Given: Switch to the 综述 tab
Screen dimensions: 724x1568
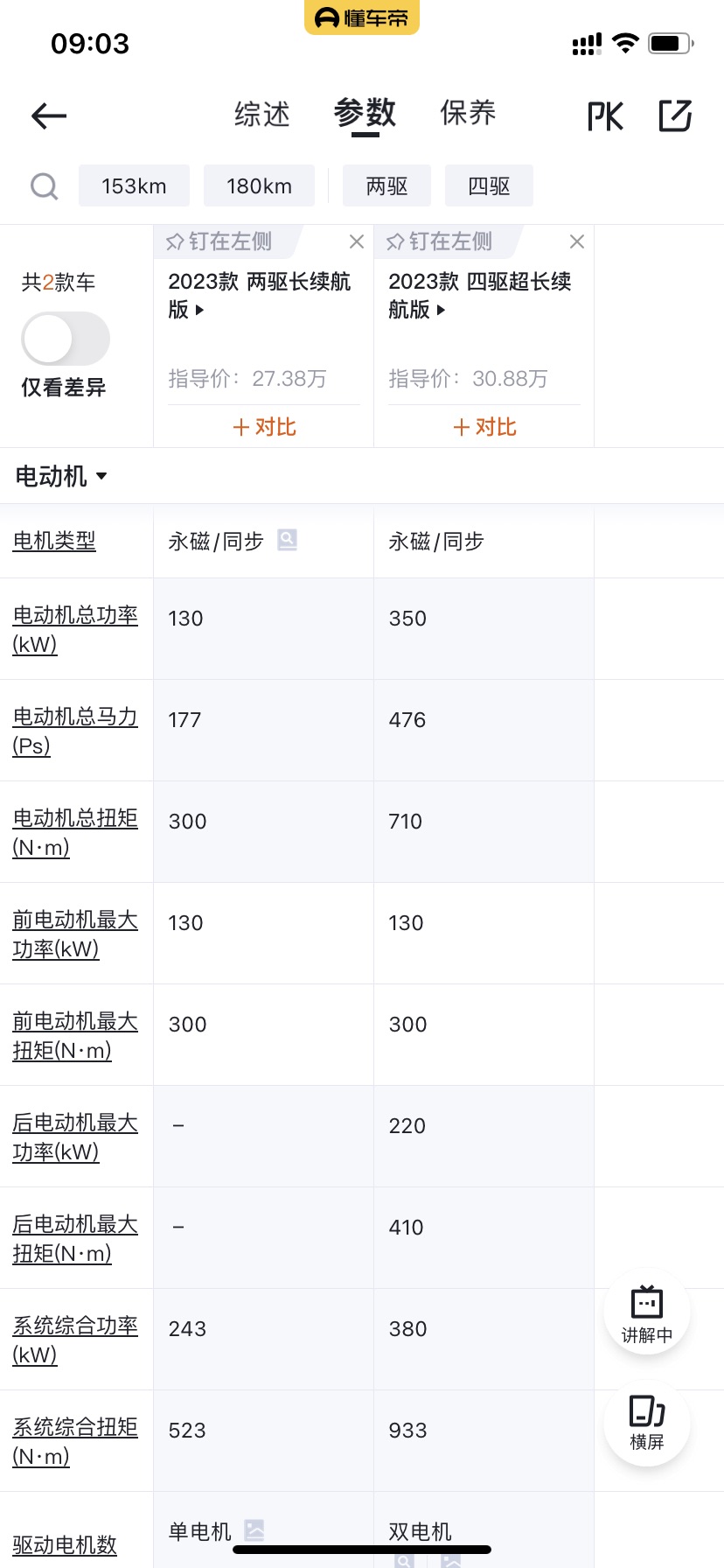Looking at the screenshot, I should [x=261, y=114].
